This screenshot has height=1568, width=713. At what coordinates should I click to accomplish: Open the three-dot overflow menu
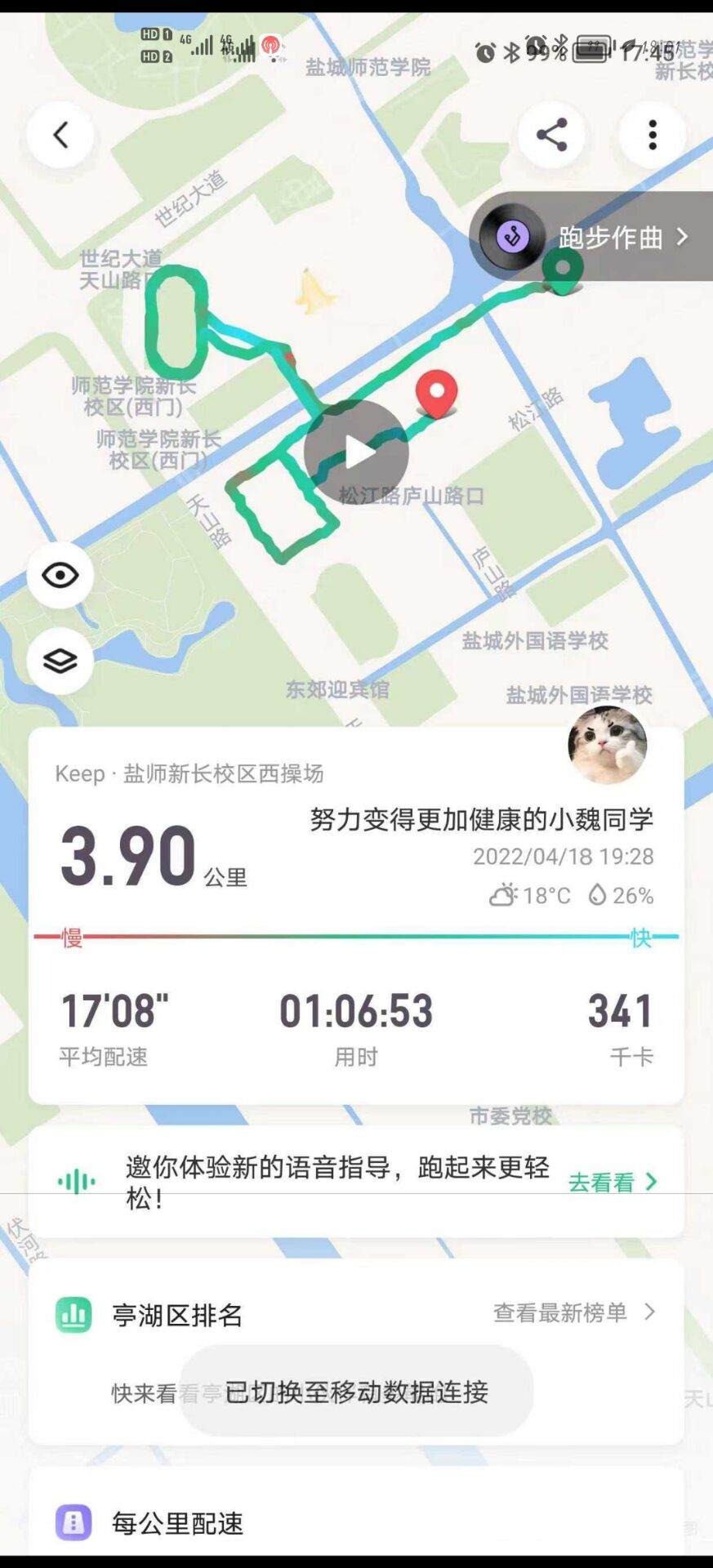coord(652,135)
